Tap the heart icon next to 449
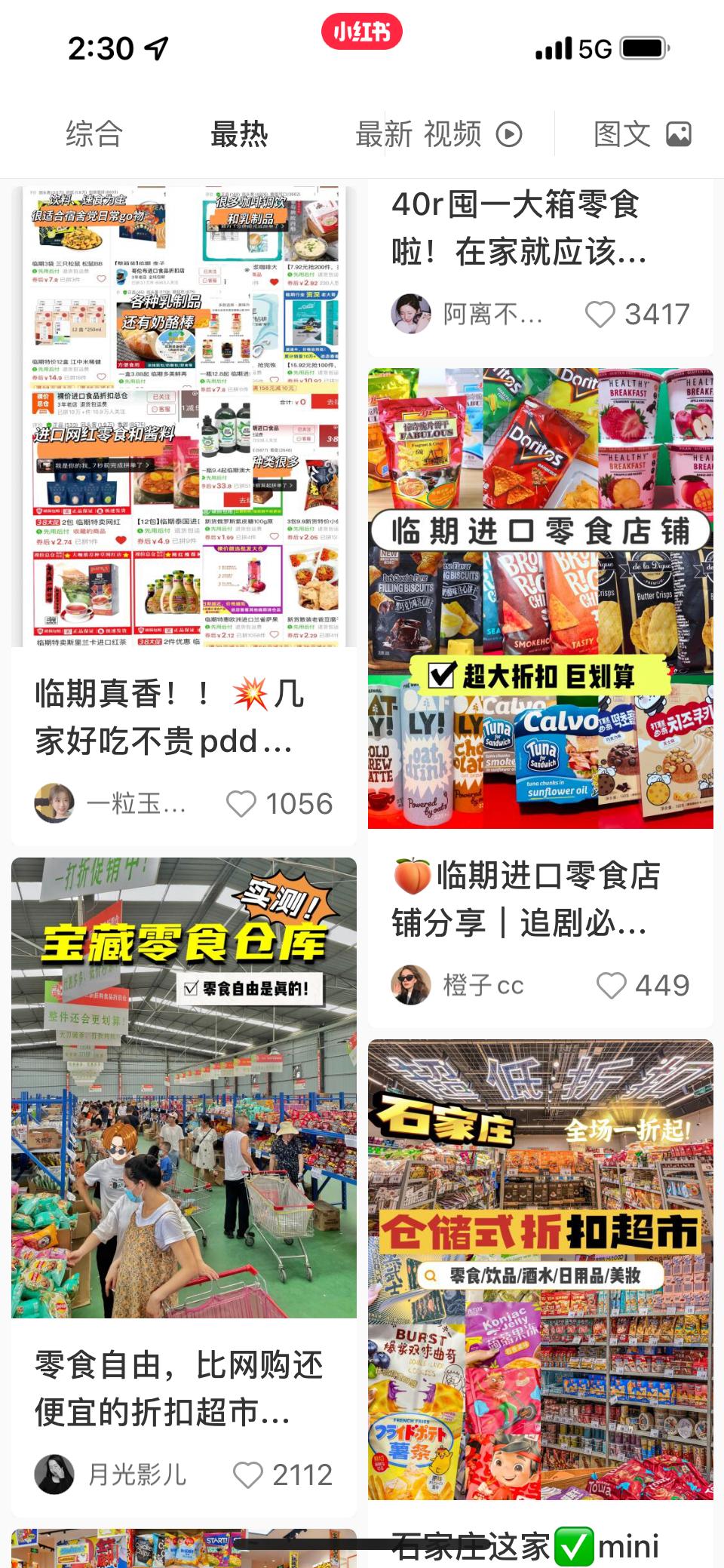 click(612, 984)
